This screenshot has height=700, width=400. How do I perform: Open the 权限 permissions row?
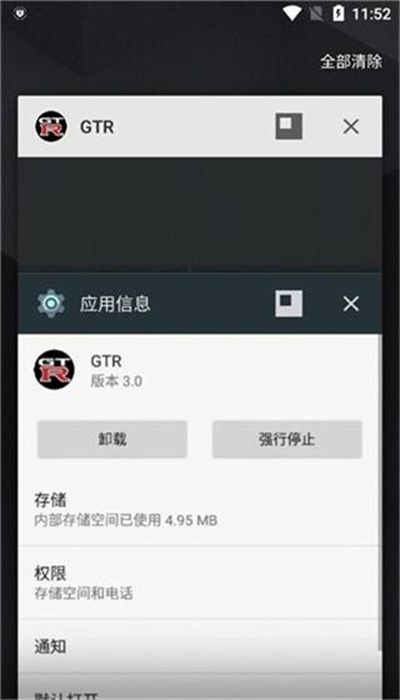[200, 583]
